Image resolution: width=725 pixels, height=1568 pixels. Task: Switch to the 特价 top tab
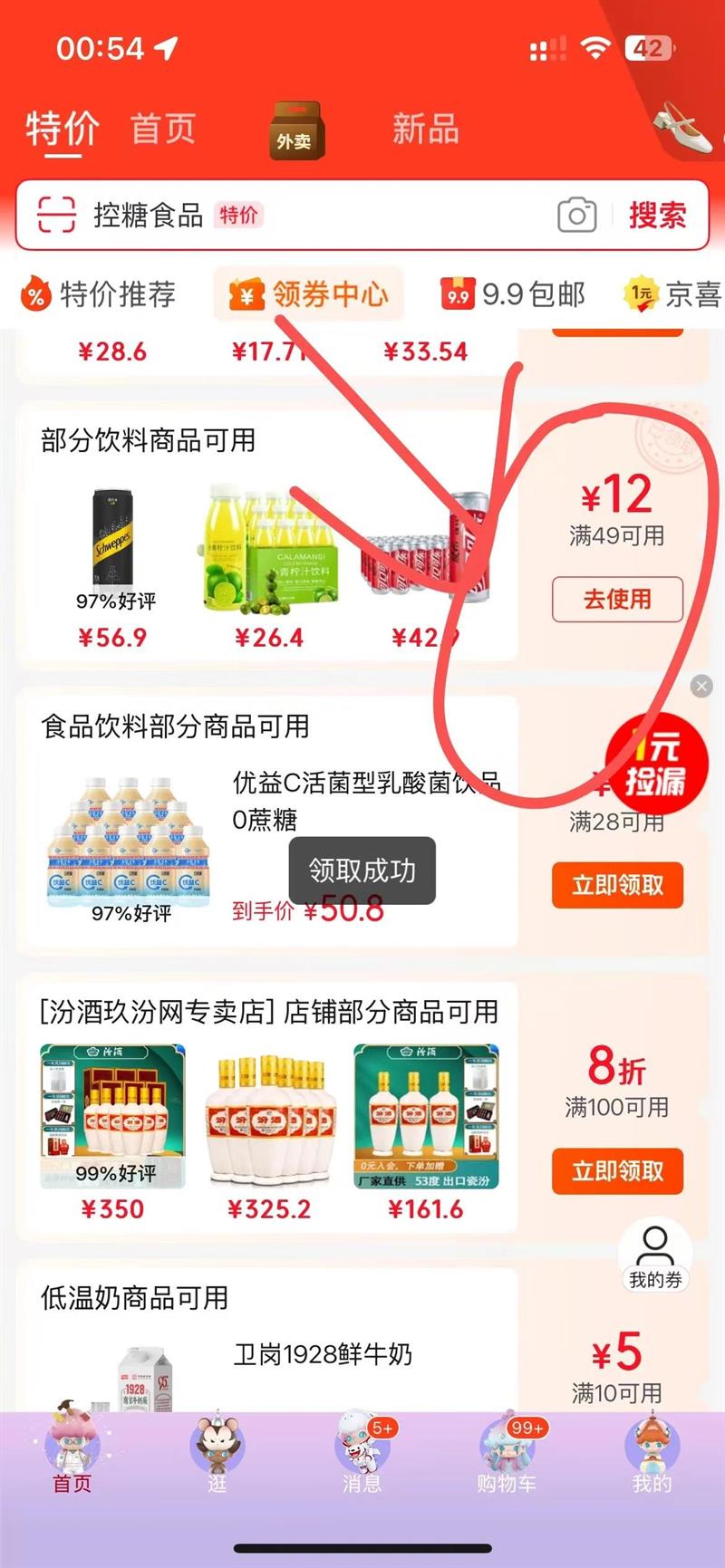coord(62,129)
